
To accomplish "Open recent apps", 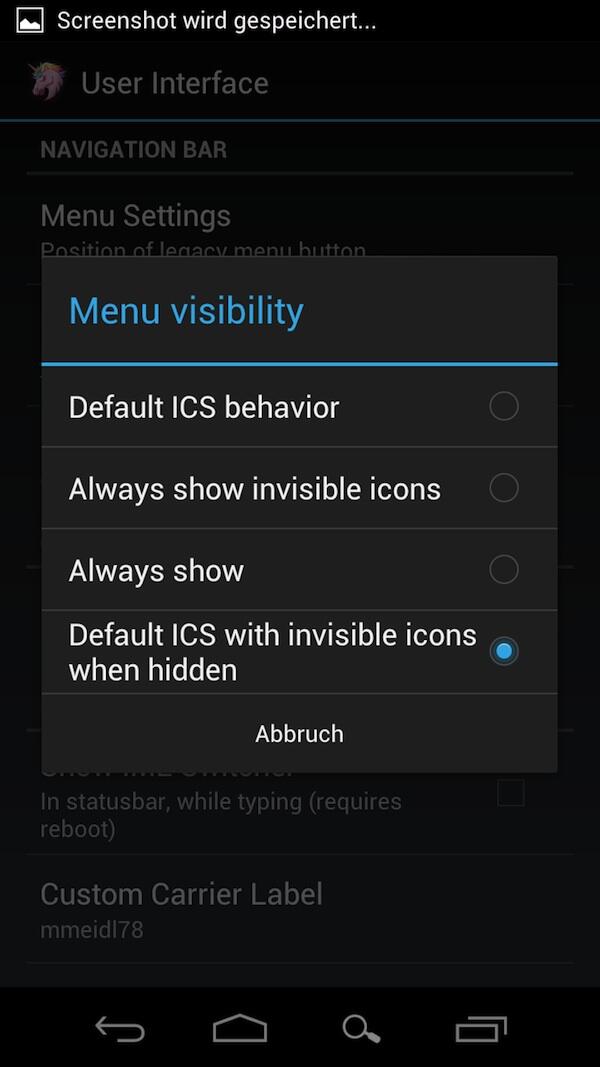I will tap(481, 1029).
